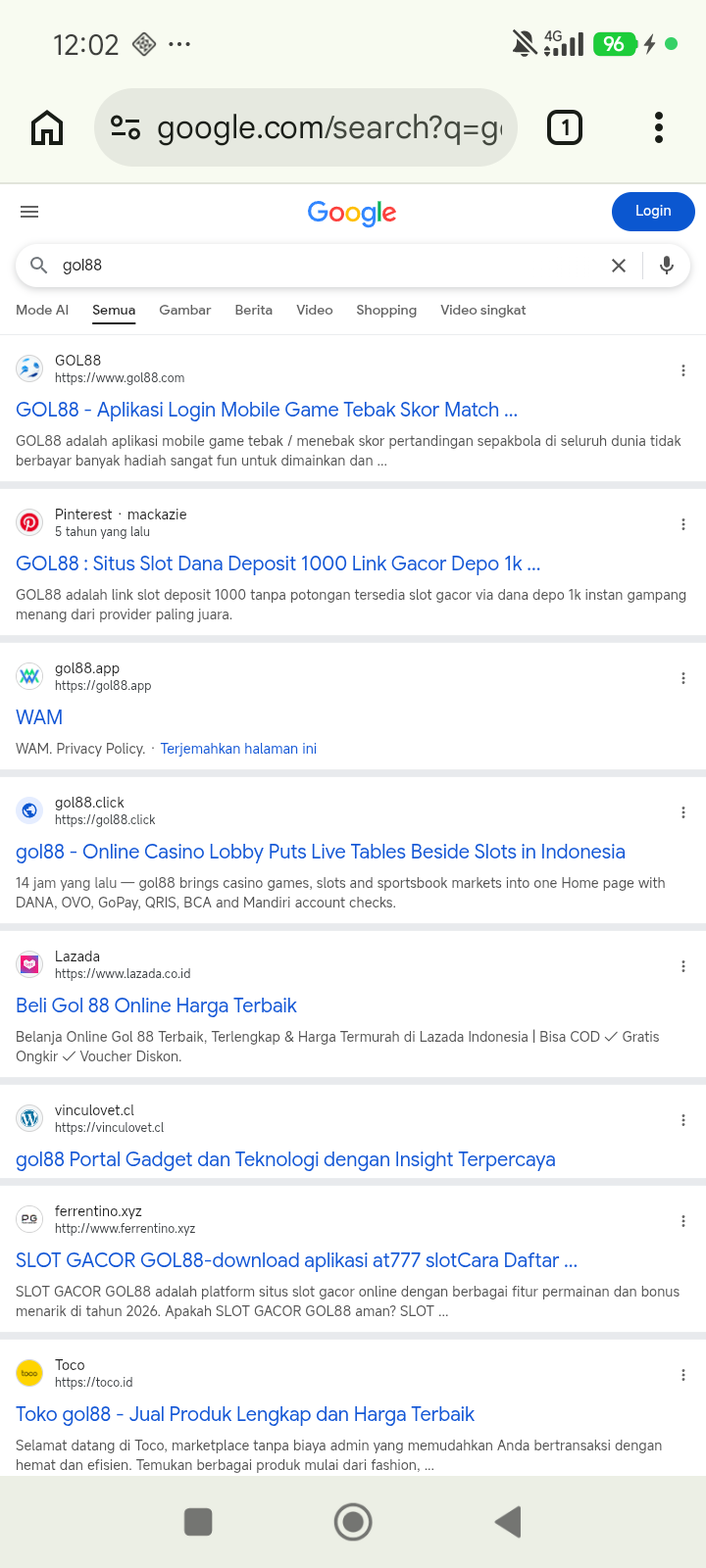Tap the address bar showing google.com

point(305,127)
